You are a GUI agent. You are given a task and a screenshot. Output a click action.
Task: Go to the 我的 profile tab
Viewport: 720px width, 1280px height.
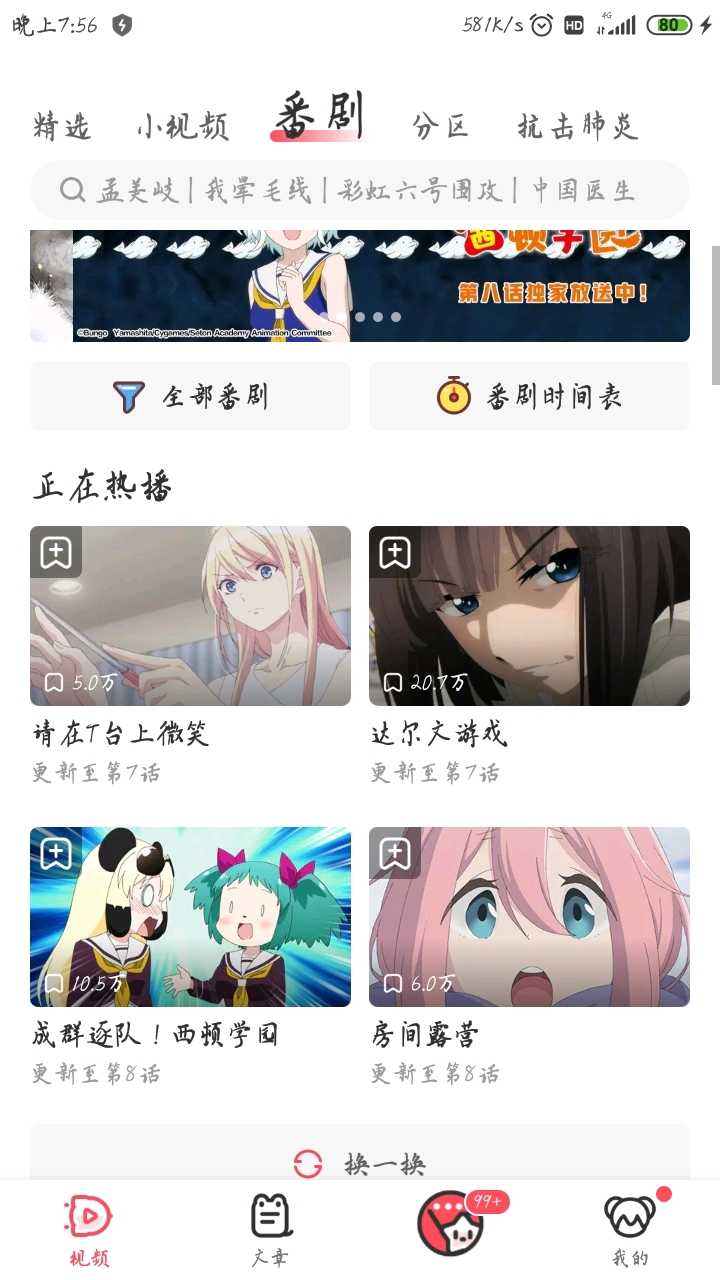pos(630,1228)
